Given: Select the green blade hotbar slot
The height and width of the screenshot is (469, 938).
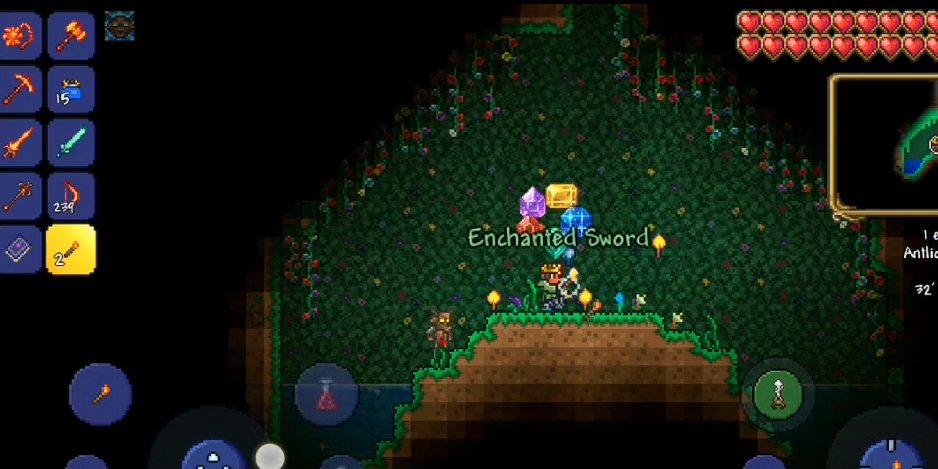Looking at the screenshot, I should click(x=71, y=143).
